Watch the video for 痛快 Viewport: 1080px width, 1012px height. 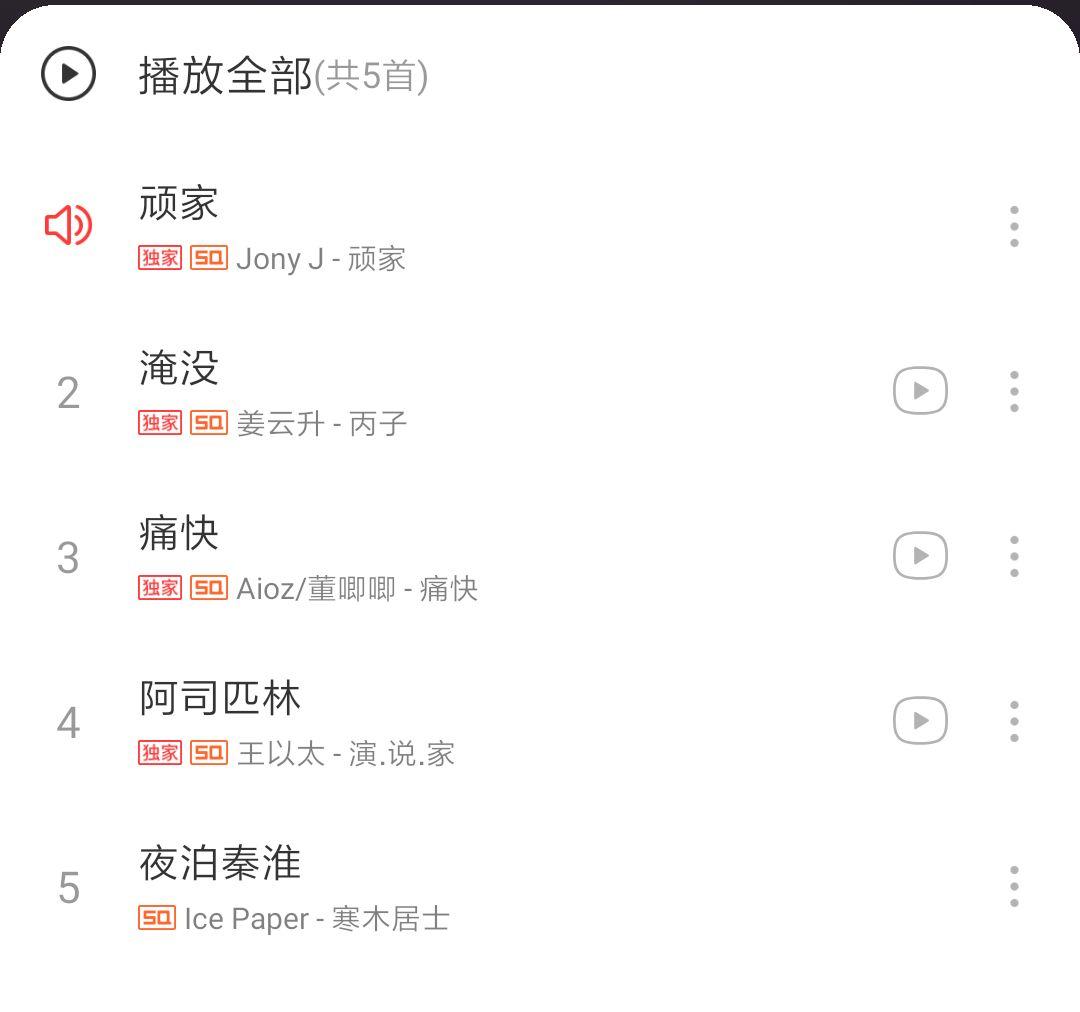coord(920,556)
